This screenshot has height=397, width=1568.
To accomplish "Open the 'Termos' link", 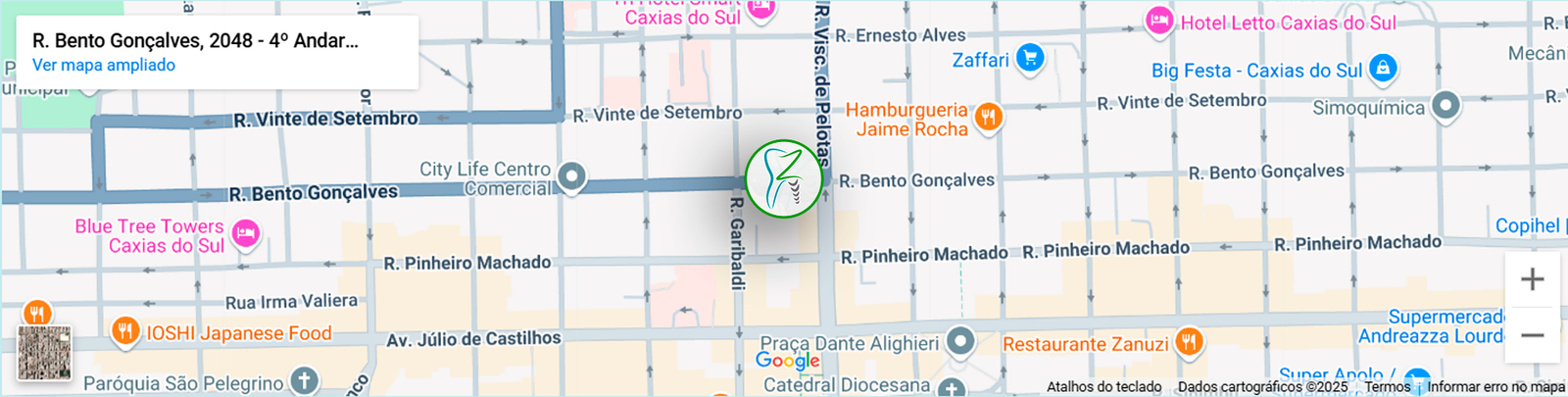I will (x=1387, y=387).
